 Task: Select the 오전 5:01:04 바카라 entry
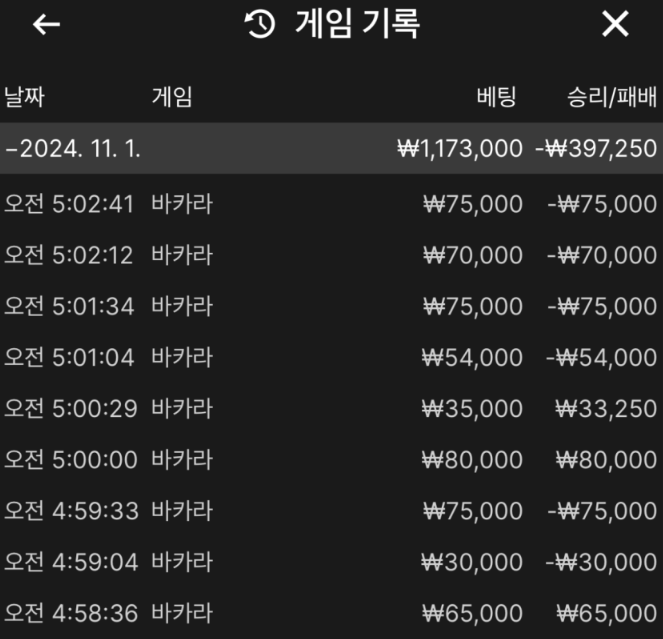tap(332, 357)
